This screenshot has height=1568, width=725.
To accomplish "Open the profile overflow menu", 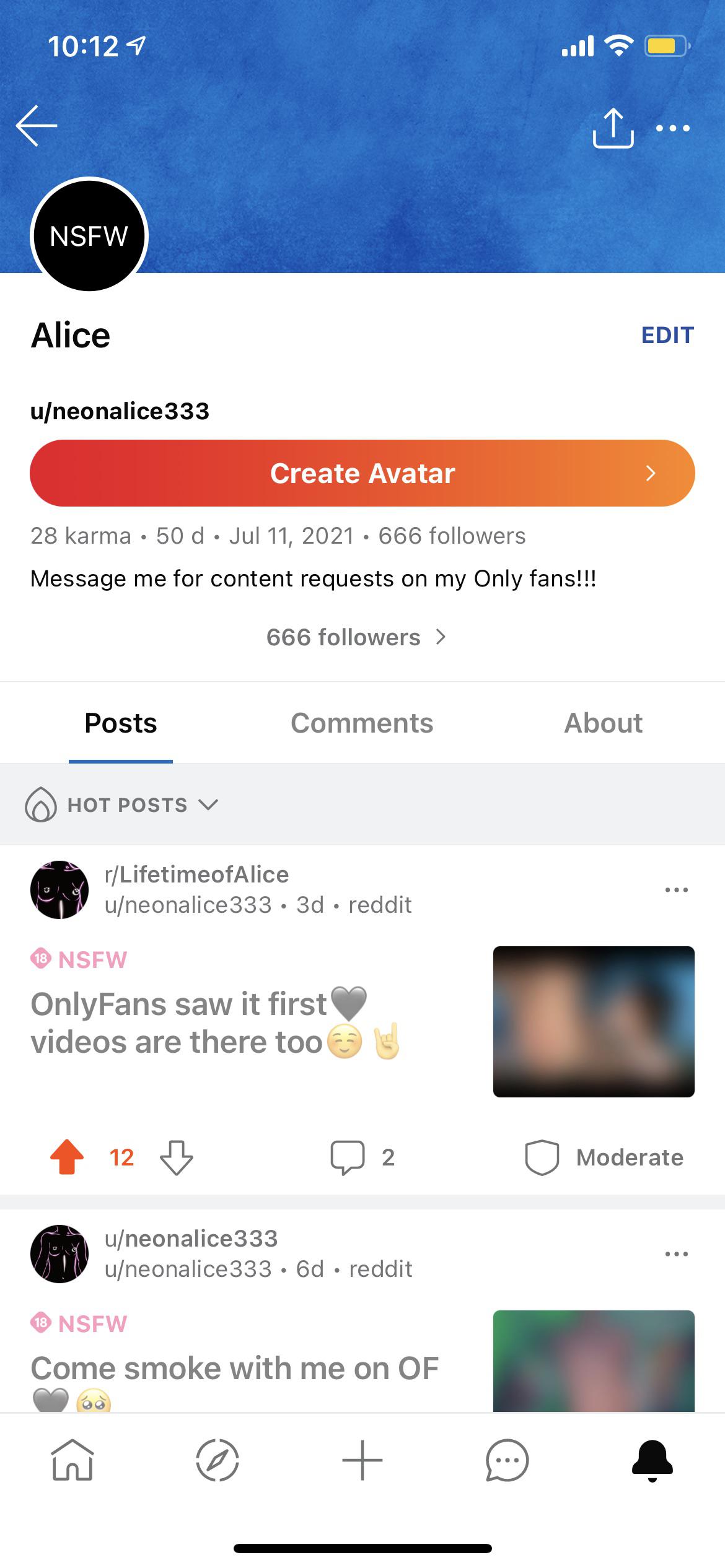I will (x=673, y=128).
